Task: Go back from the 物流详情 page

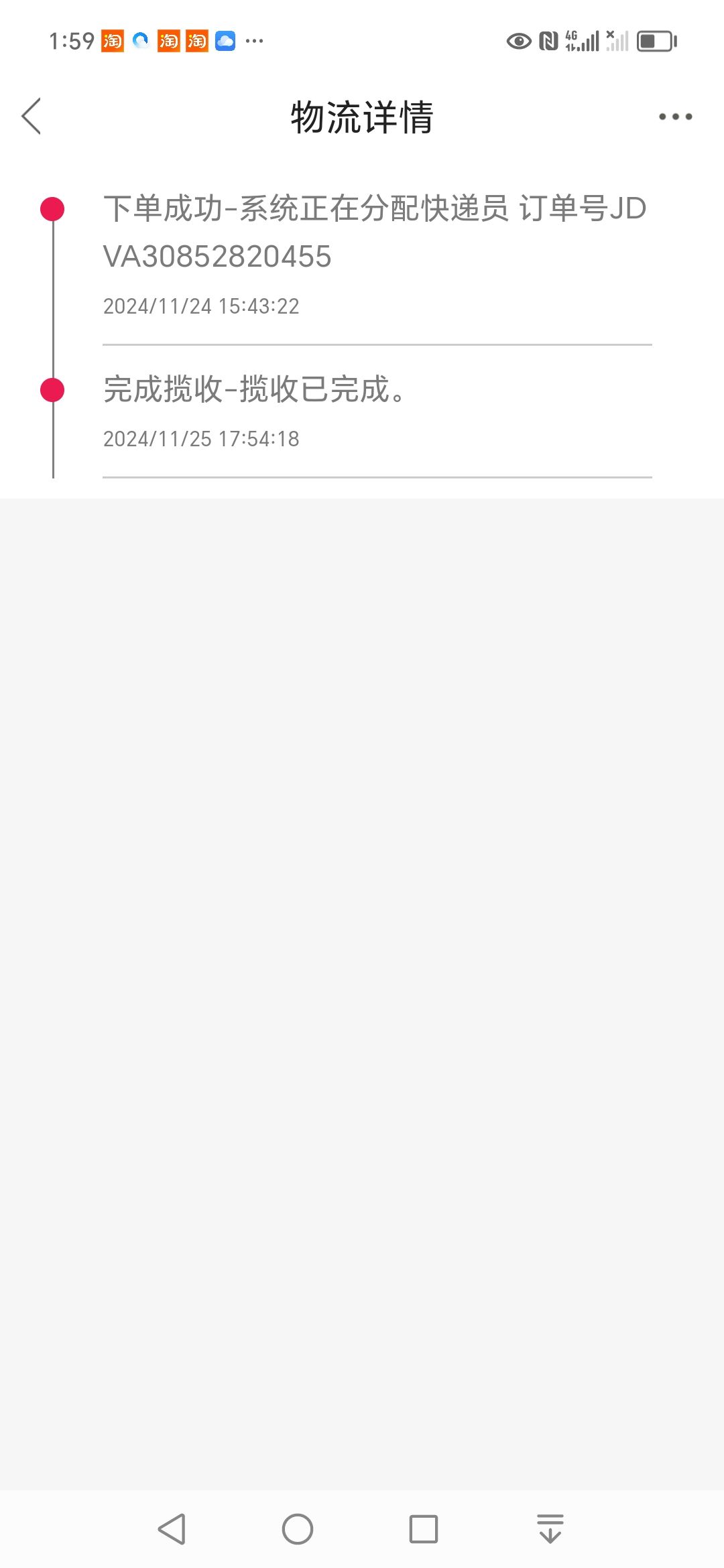Action: (32, 117)
